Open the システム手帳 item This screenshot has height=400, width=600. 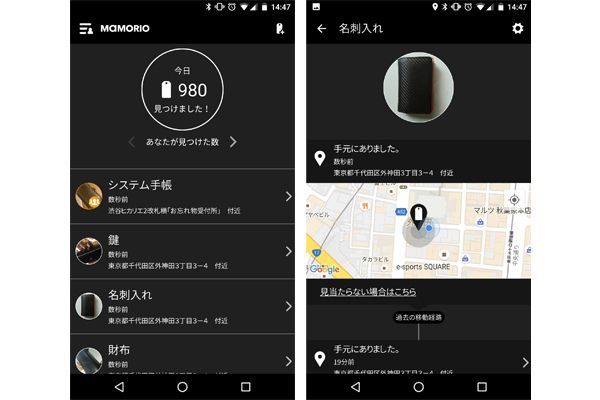click(183, 197)
